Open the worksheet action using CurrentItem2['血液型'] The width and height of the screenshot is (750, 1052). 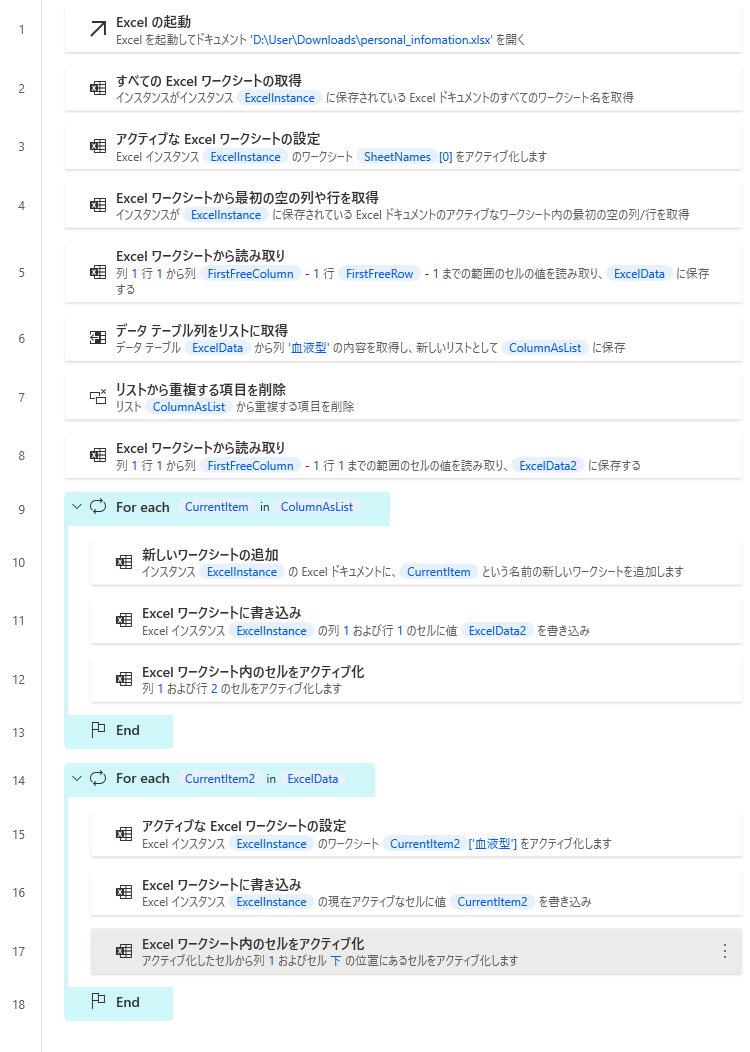tap(415, 834)
